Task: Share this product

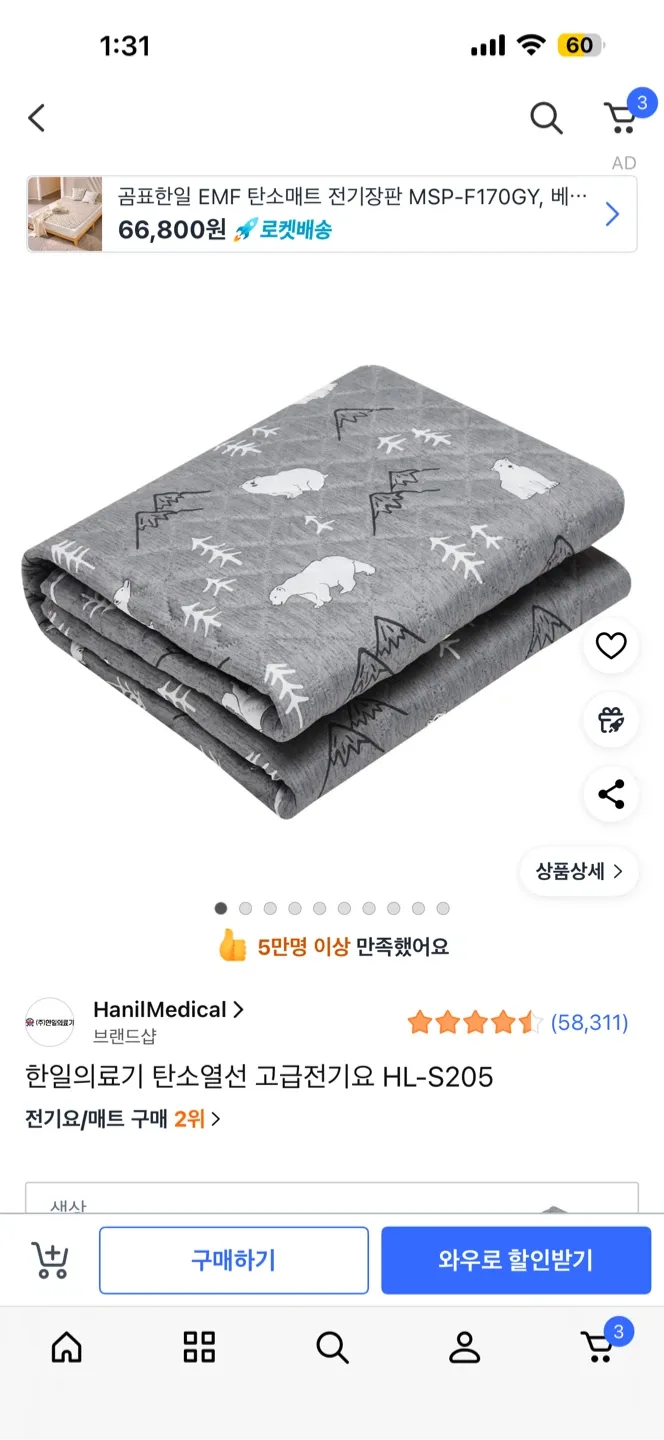Action: tap(611, 794)
